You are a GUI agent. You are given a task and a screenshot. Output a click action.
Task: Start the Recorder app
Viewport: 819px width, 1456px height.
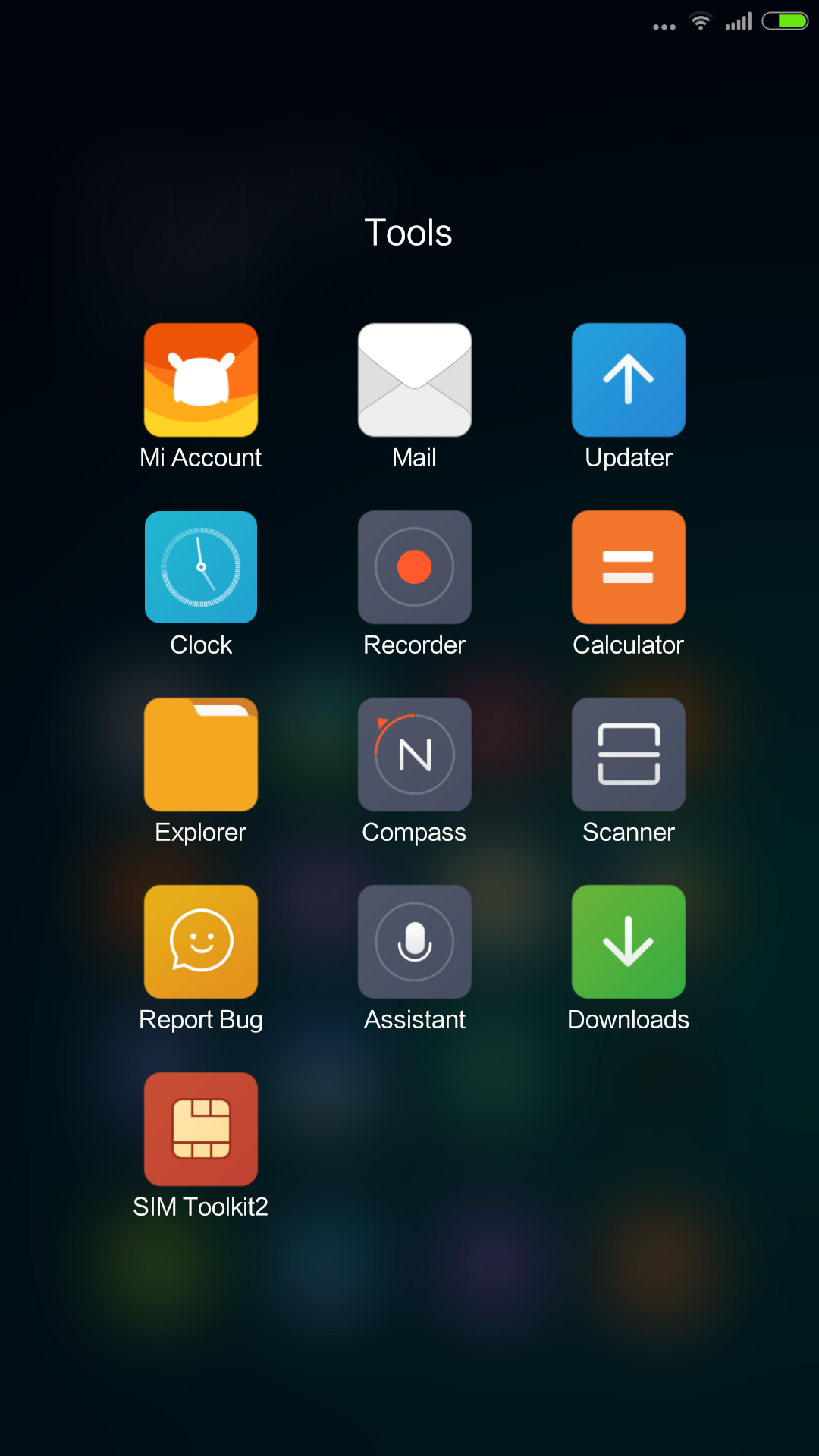tap(415, 567)
